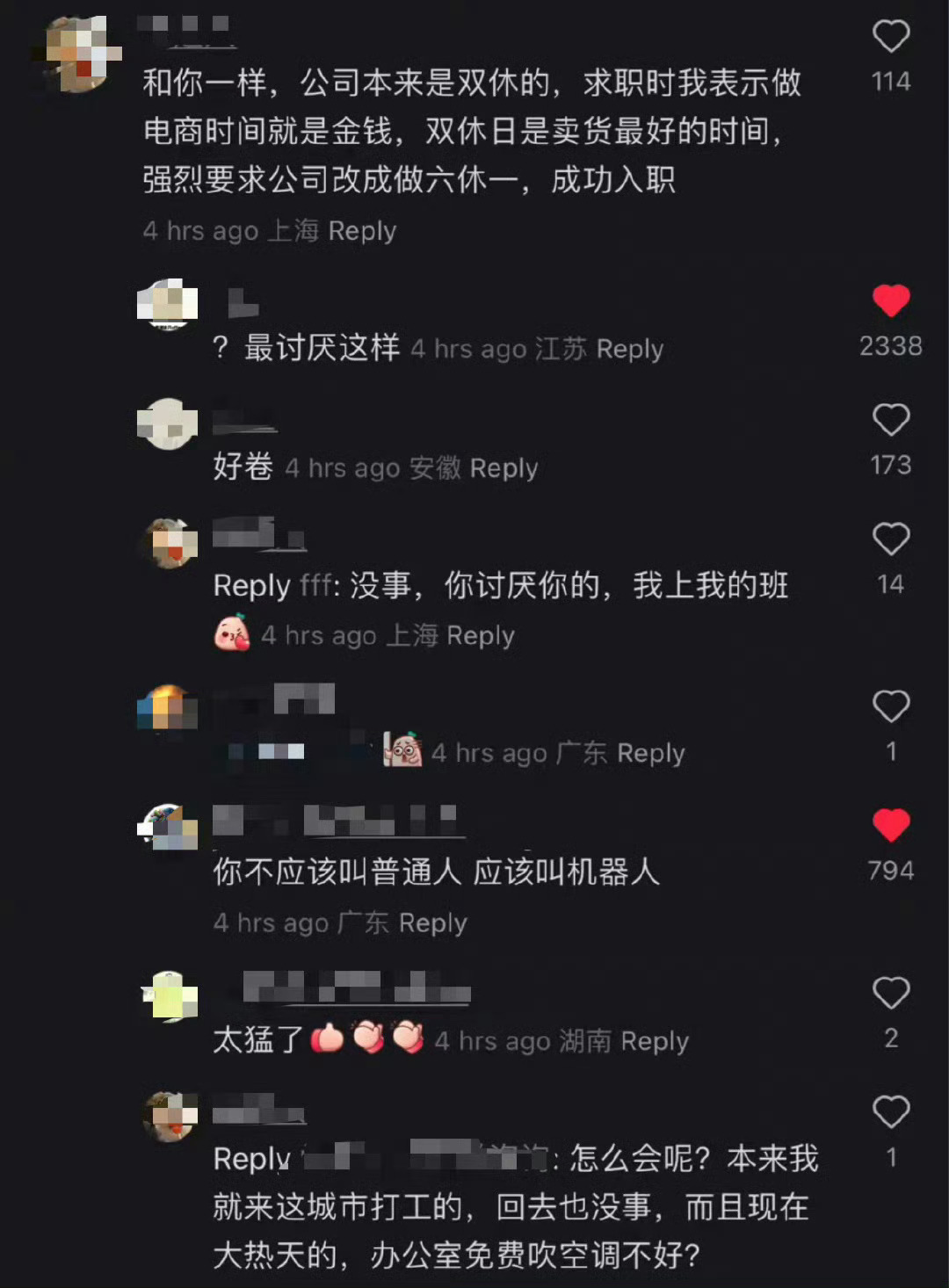949x1288 pixels.
Task: Reply to the '最讨厌这样' comment
Action: (x=629, y=350)
